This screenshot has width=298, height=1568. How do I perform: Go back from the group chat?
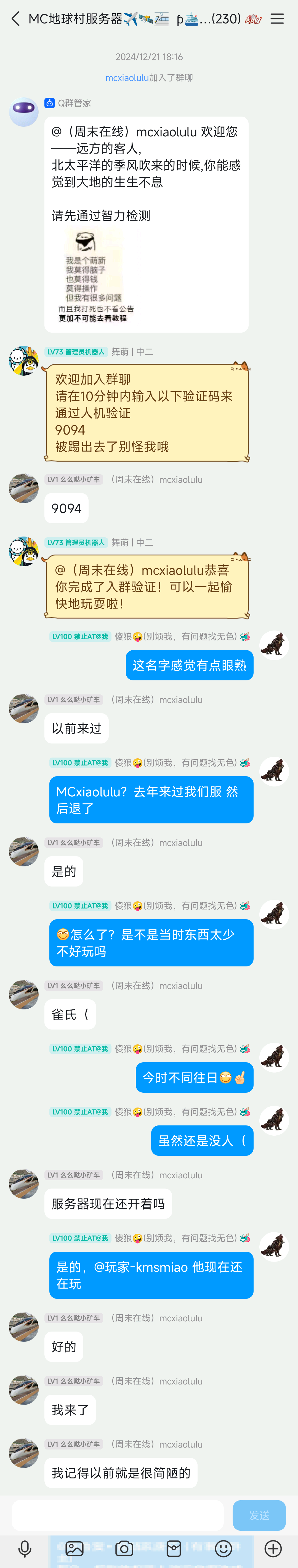point(16,19)
